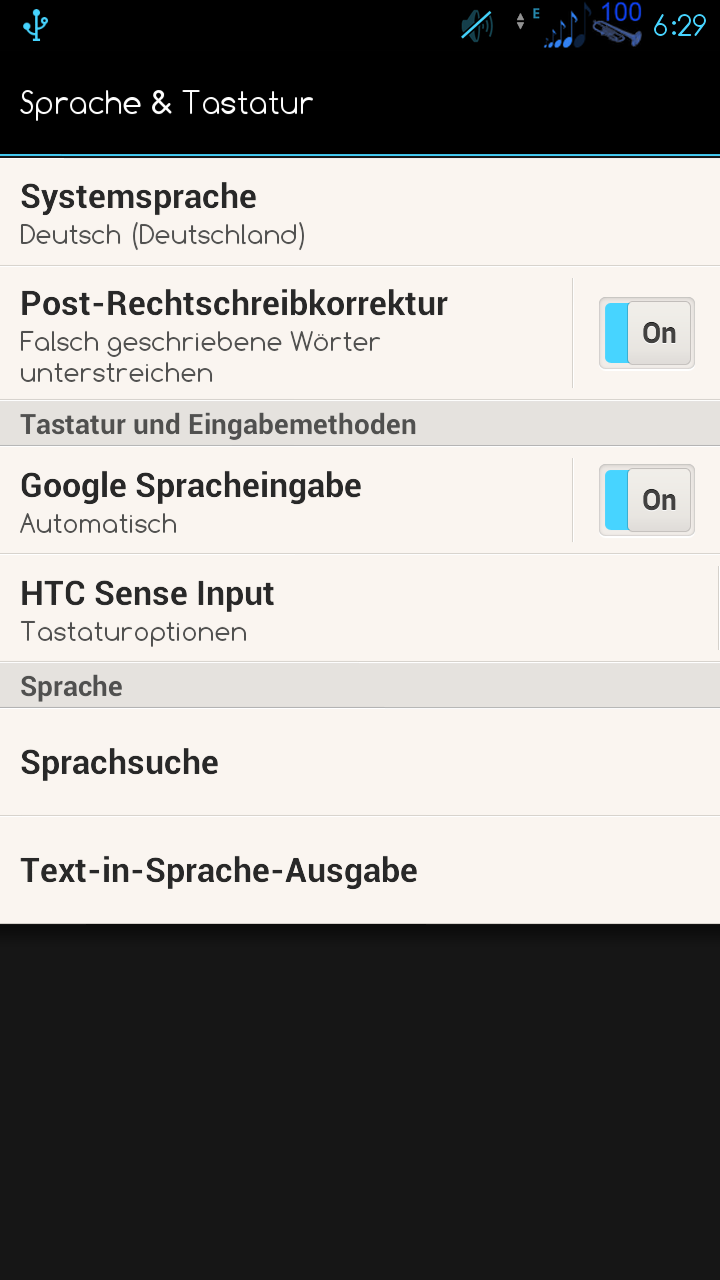
Task: Turn off the Post-Rechtschreibkorrektur switch
Action: pyautogui.click(x=647, y=333)
